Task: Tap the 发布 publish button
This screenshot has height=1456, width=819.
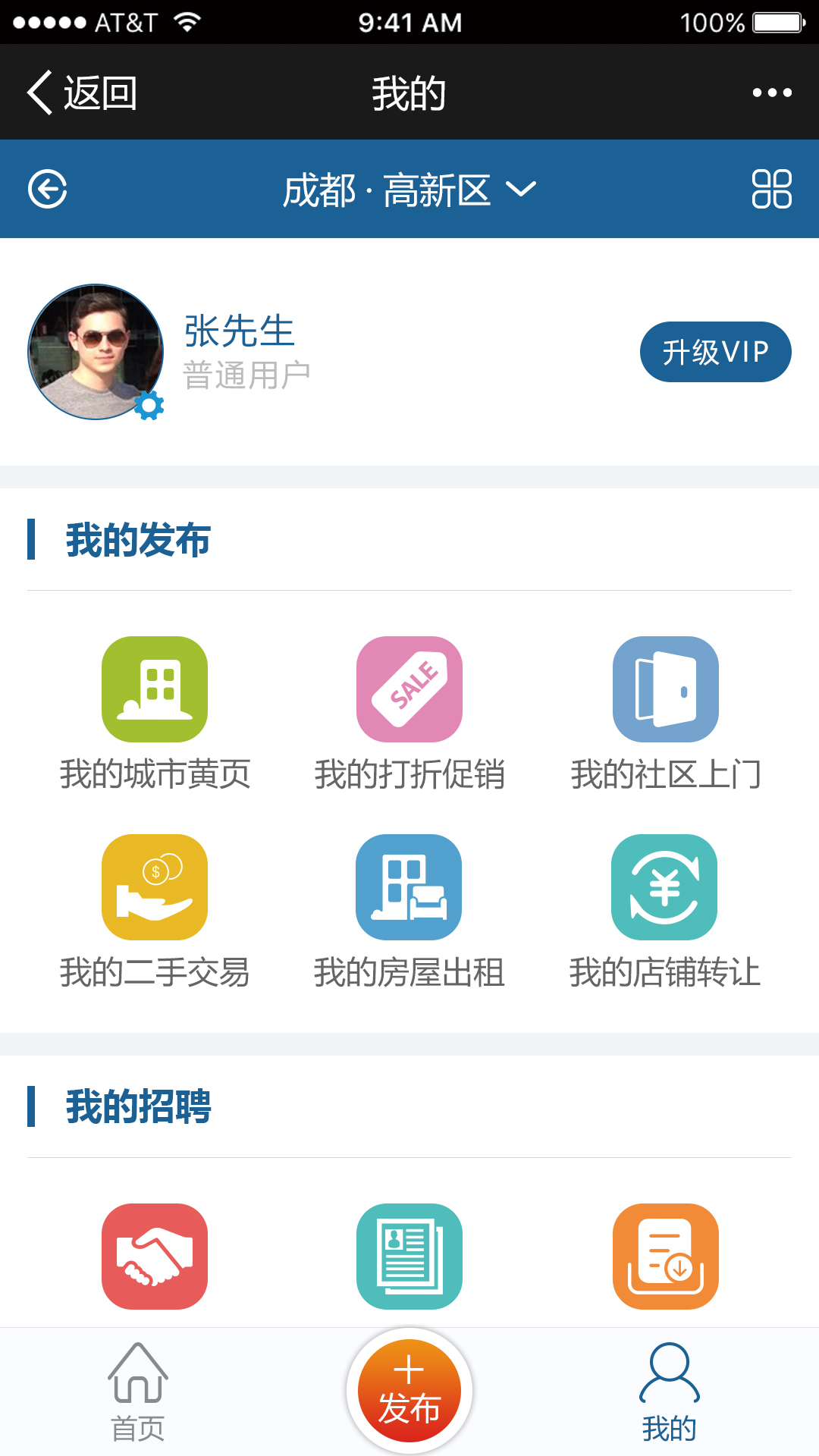Action: 409,1391
